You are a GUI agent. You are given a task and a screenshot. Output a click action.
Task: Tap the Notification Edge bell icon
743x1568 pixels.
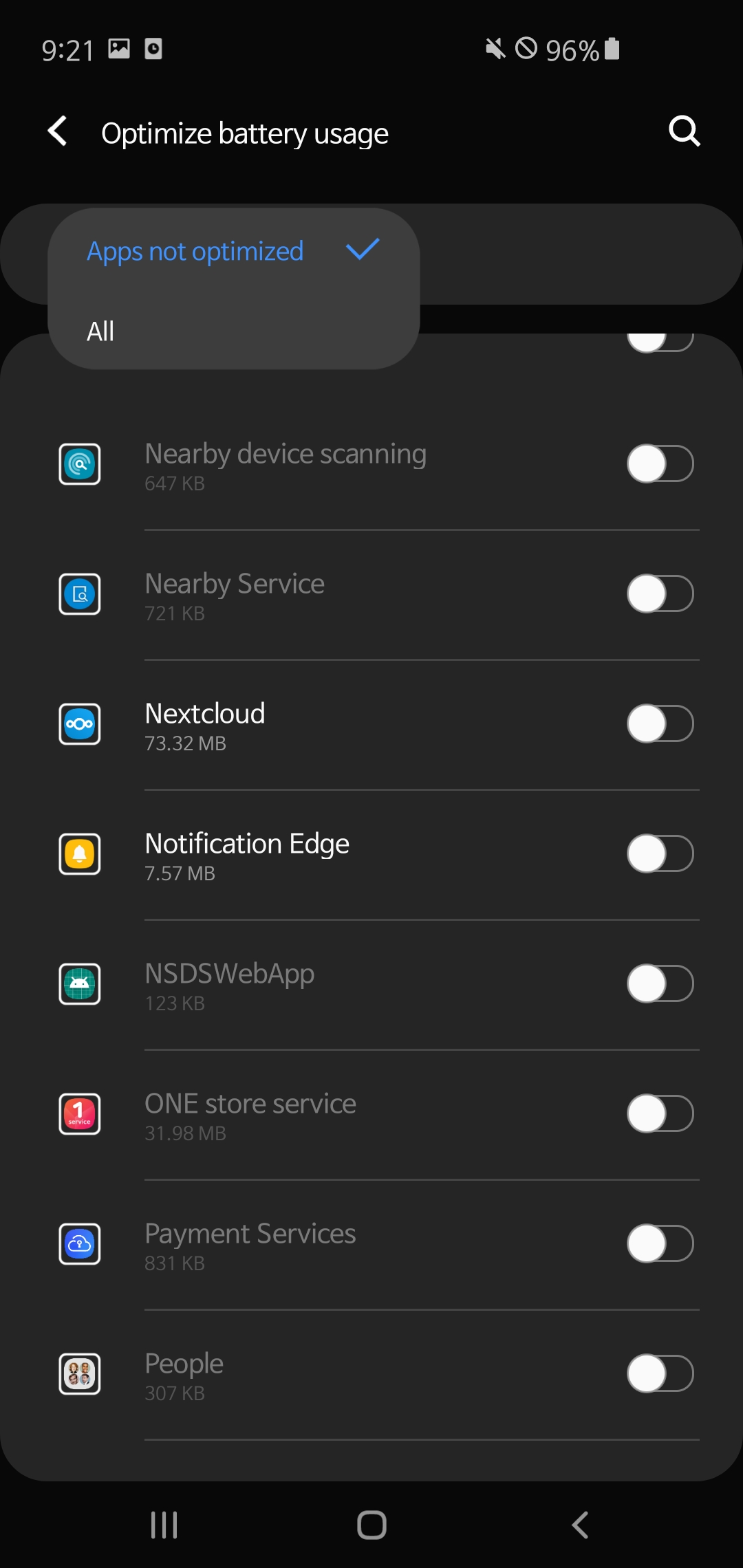79,854
